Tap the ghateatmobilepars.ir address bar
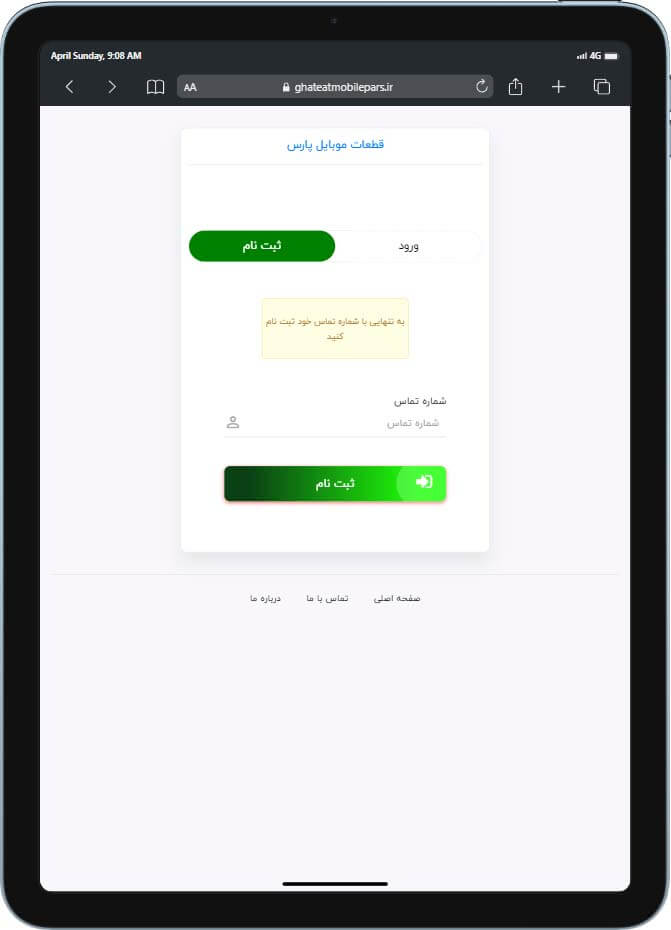The image size is (671, 930). [x=337, y=87]
